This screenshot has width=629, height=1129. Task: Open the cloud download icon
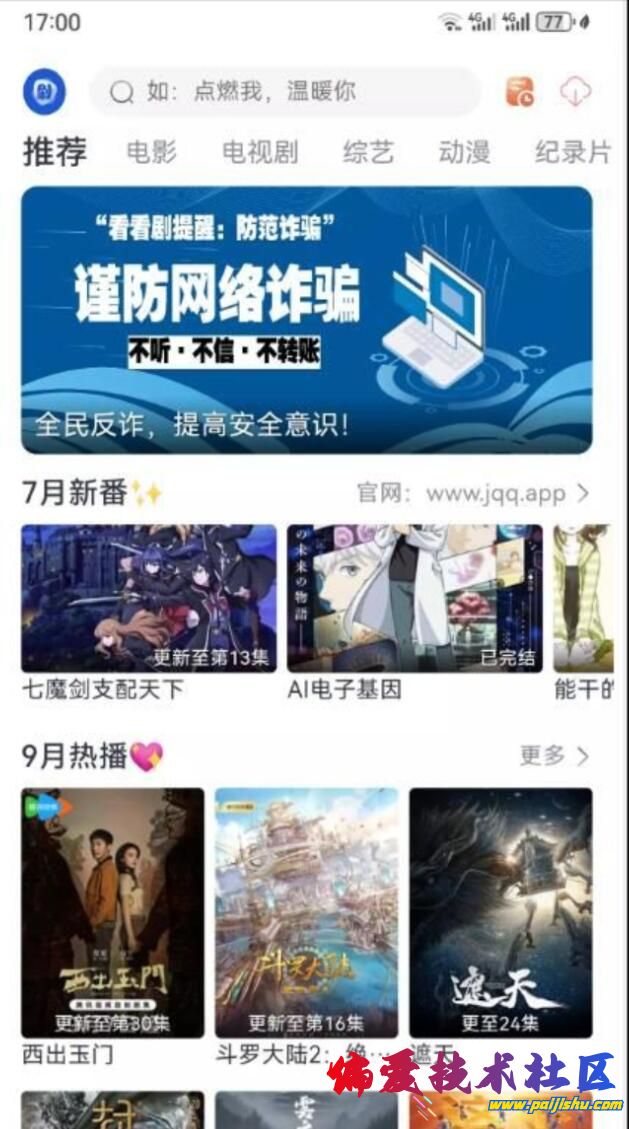pos(575,92)
